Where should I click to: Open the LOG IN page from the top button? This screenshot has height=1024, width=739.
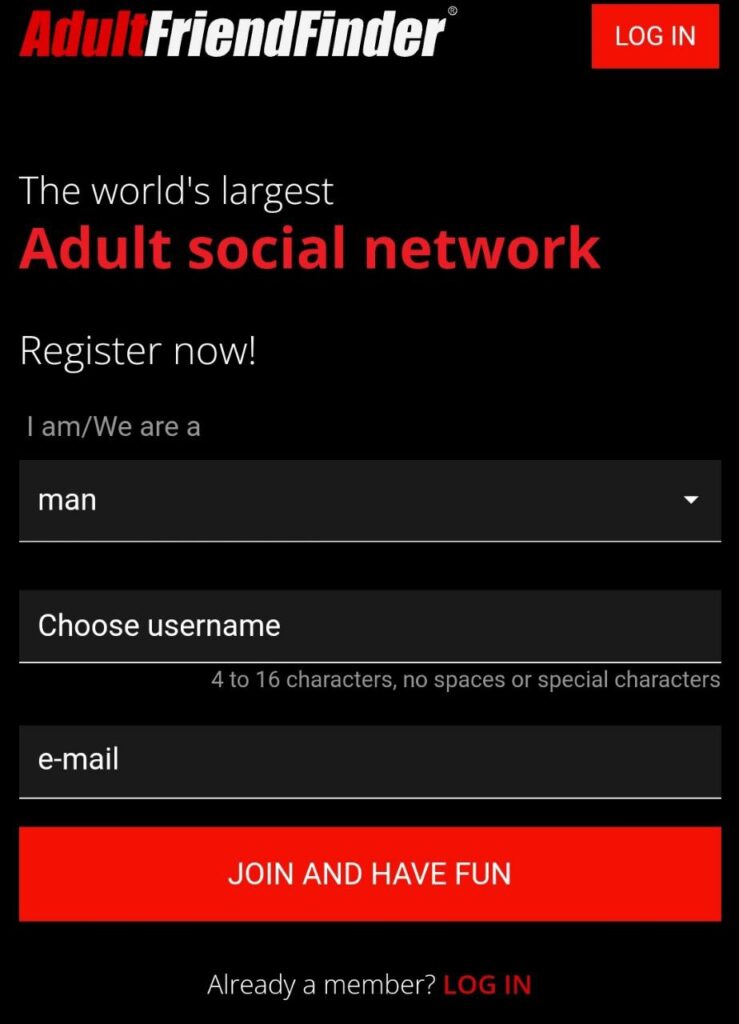coord(655,36)
